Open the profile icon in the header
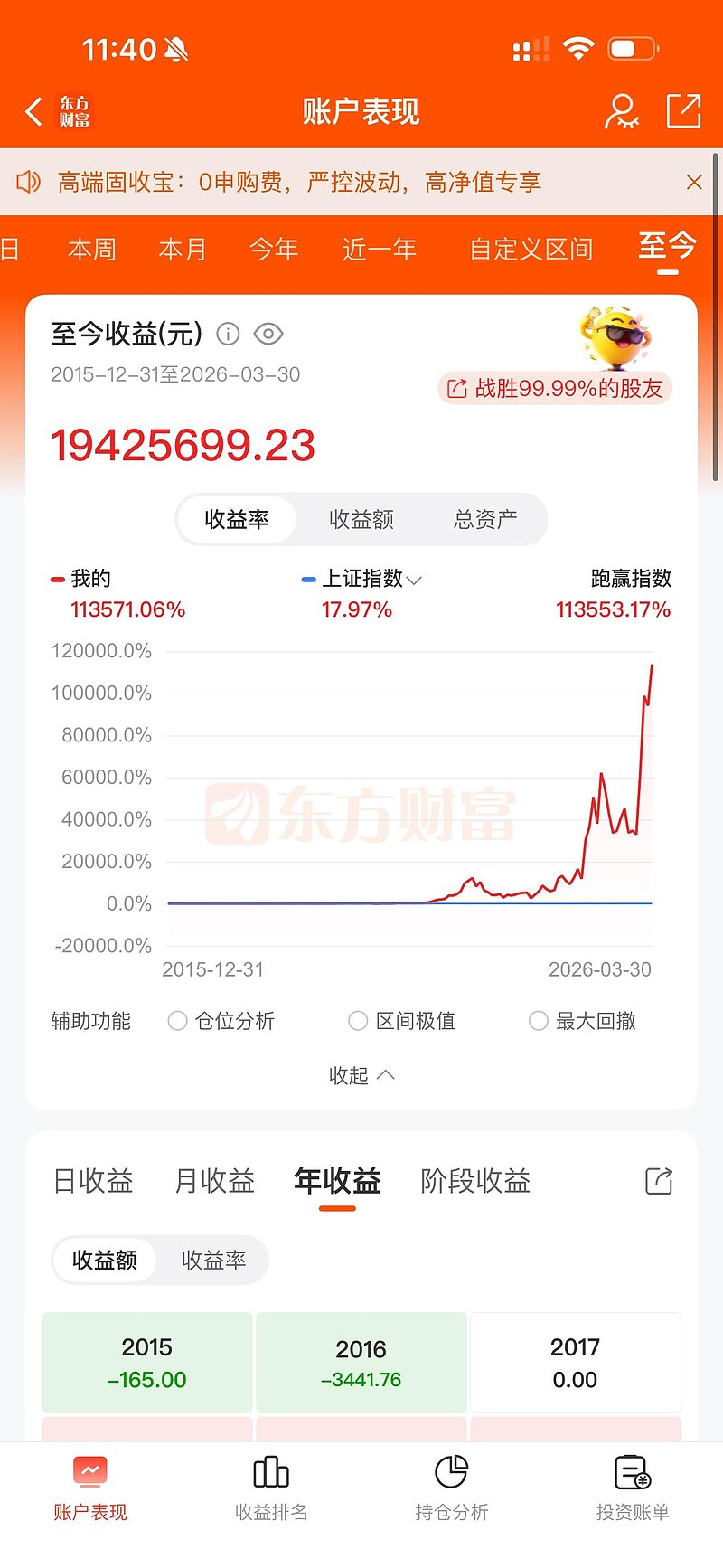The height and width of the screenshot is (1568, 723). 620,110
